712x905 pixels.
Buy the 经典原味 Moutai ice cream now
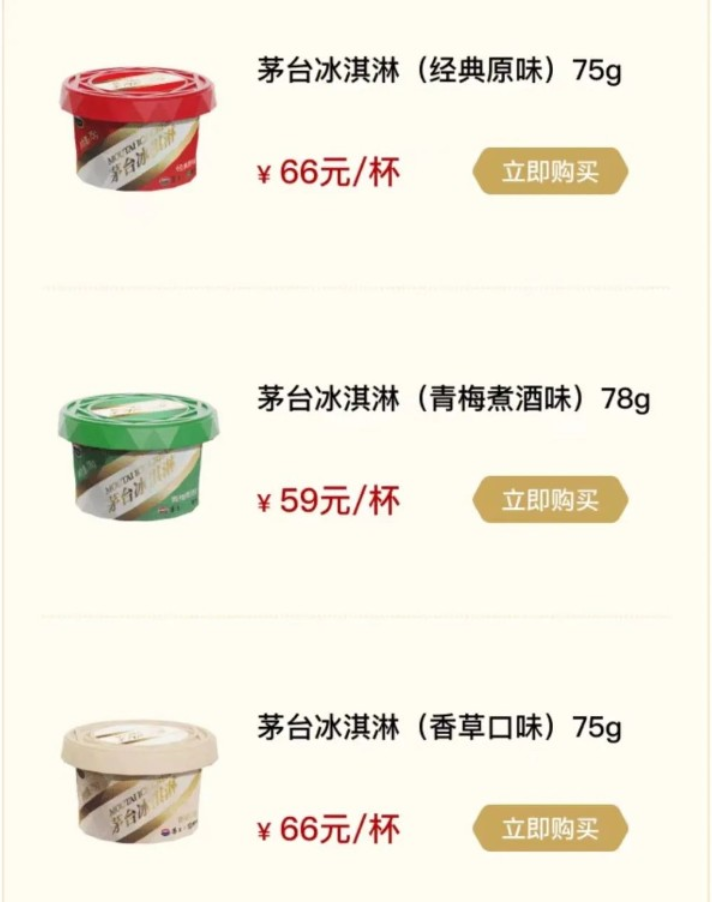[x=549, y=172]
